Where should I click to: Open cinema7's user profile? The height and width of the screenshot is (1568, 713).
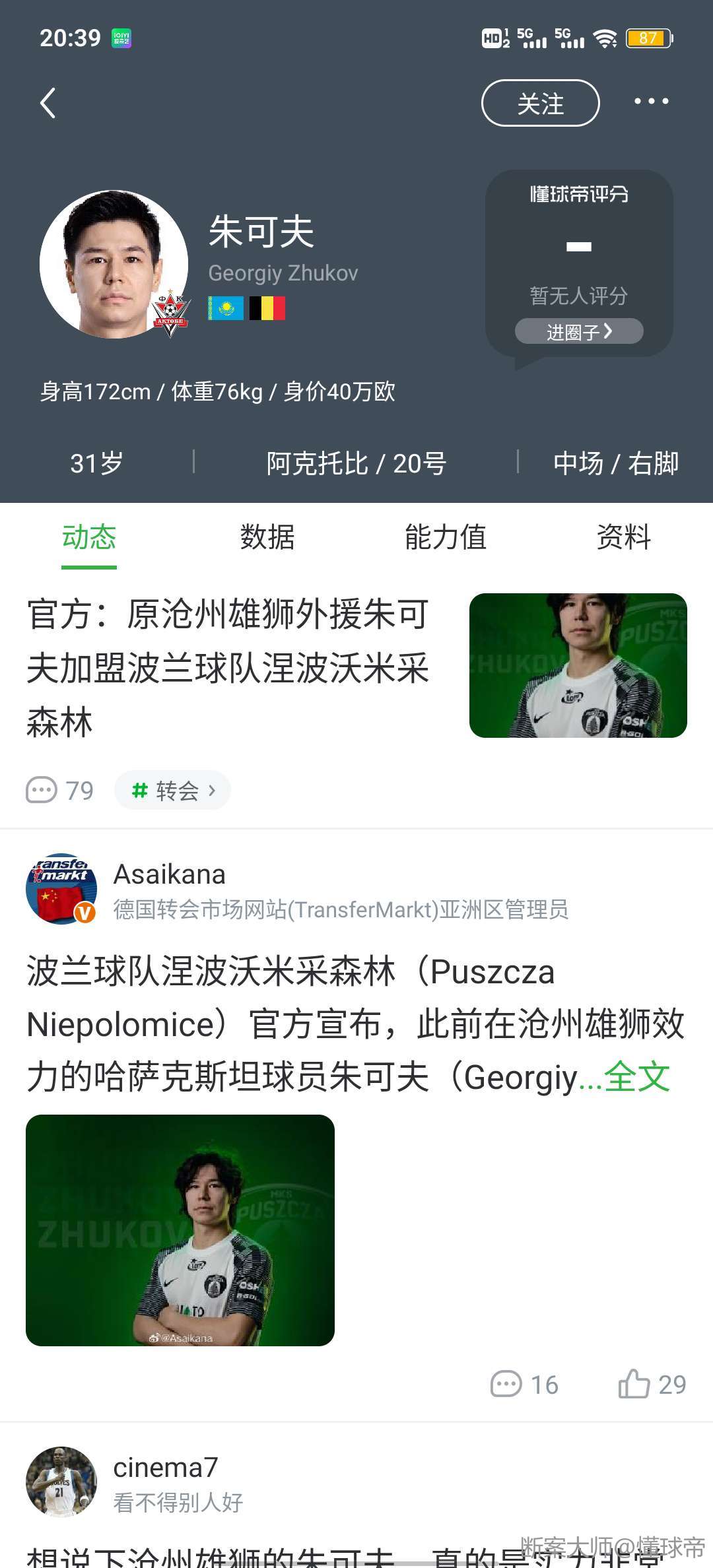(x=61, y=1482)
